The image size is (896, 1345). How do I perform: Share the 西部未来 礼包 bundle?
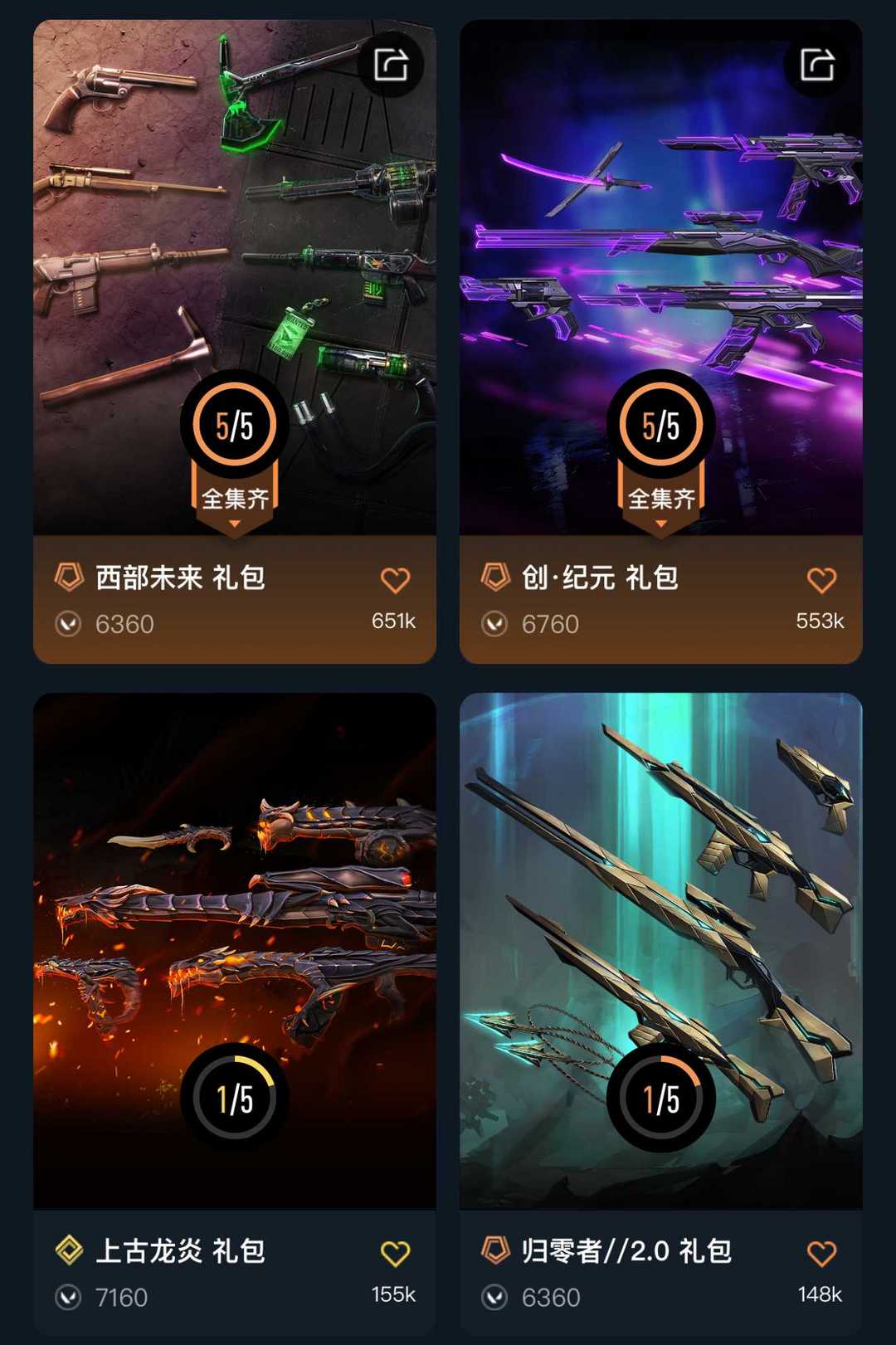coord(391,65)
